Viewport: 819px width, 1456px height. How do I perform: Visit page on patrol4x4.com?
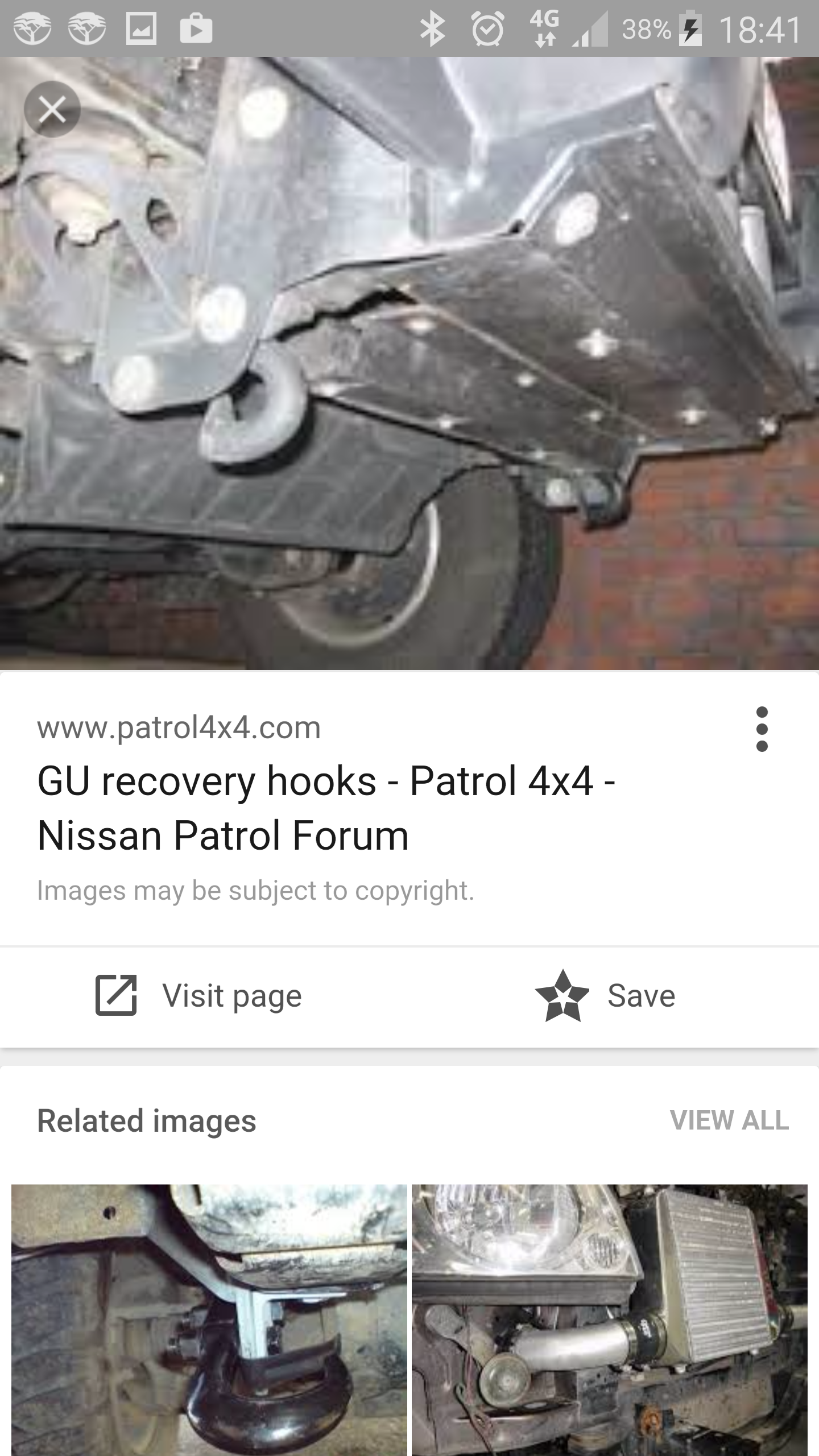point(199,995)
